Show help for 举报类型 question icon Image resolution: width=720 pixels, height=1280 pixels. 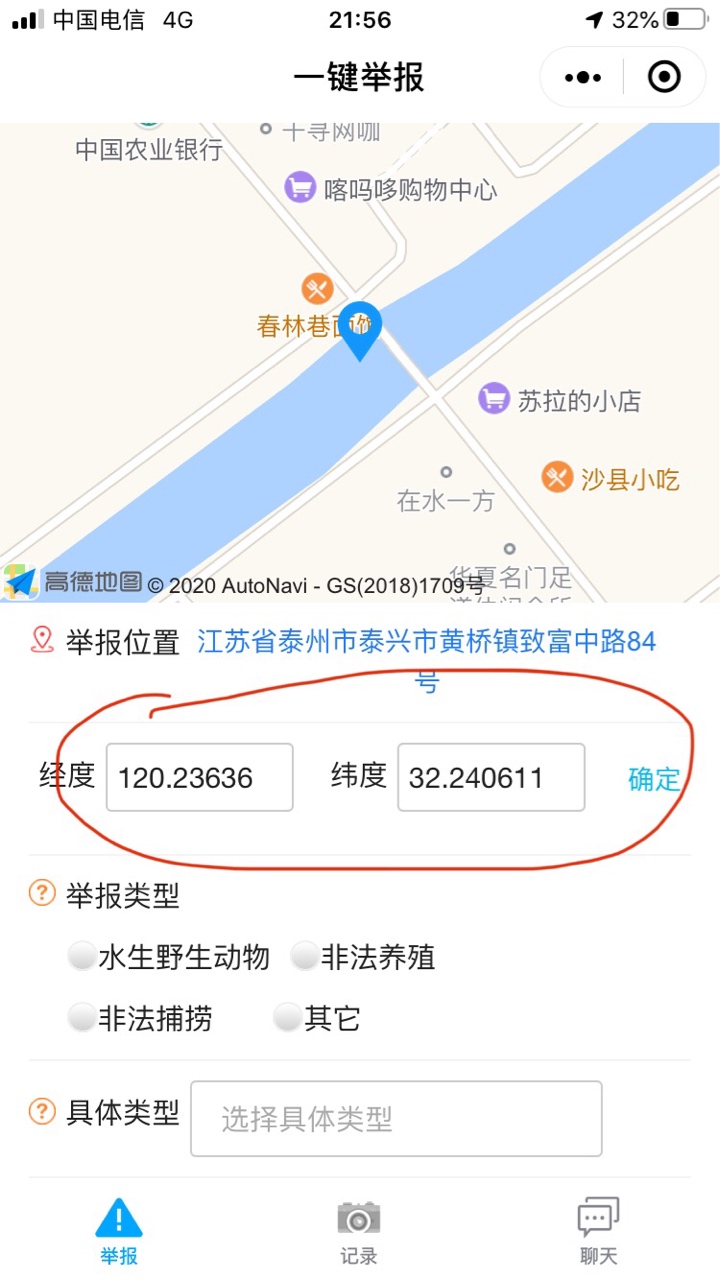point(42,892)
